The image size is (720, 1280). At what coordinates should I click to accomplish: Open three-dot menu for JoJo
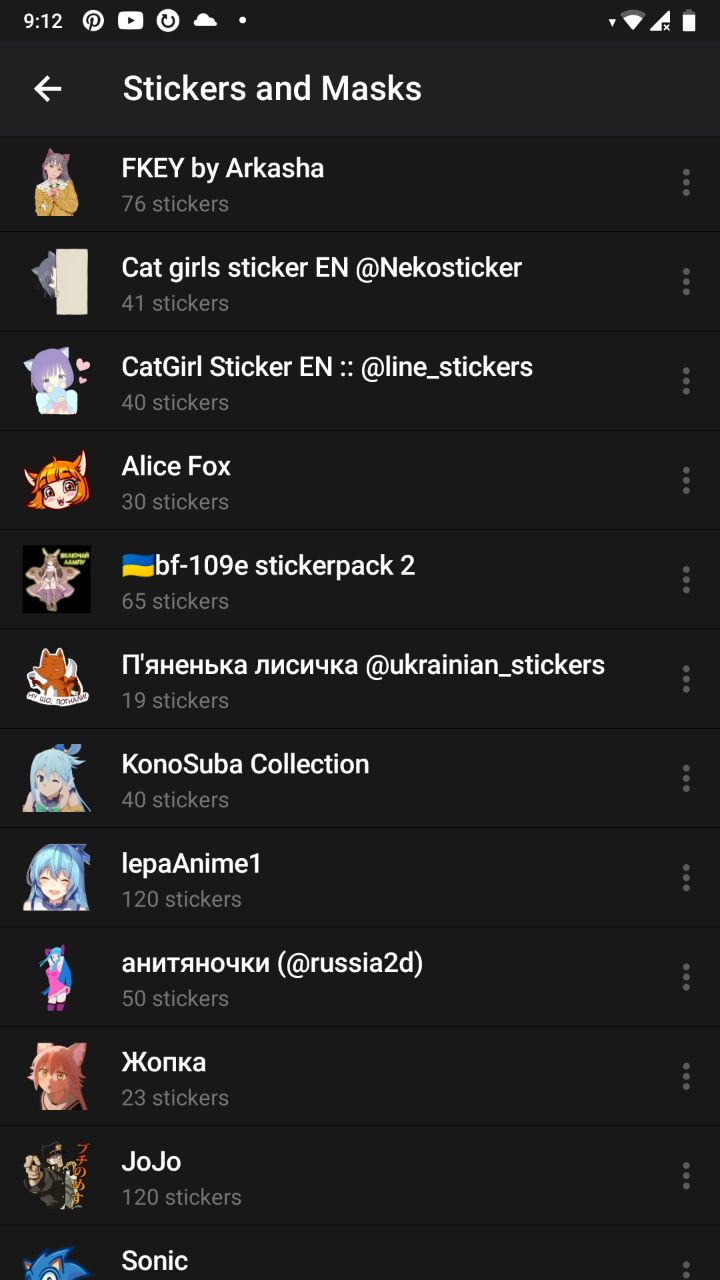(686, 1176)
